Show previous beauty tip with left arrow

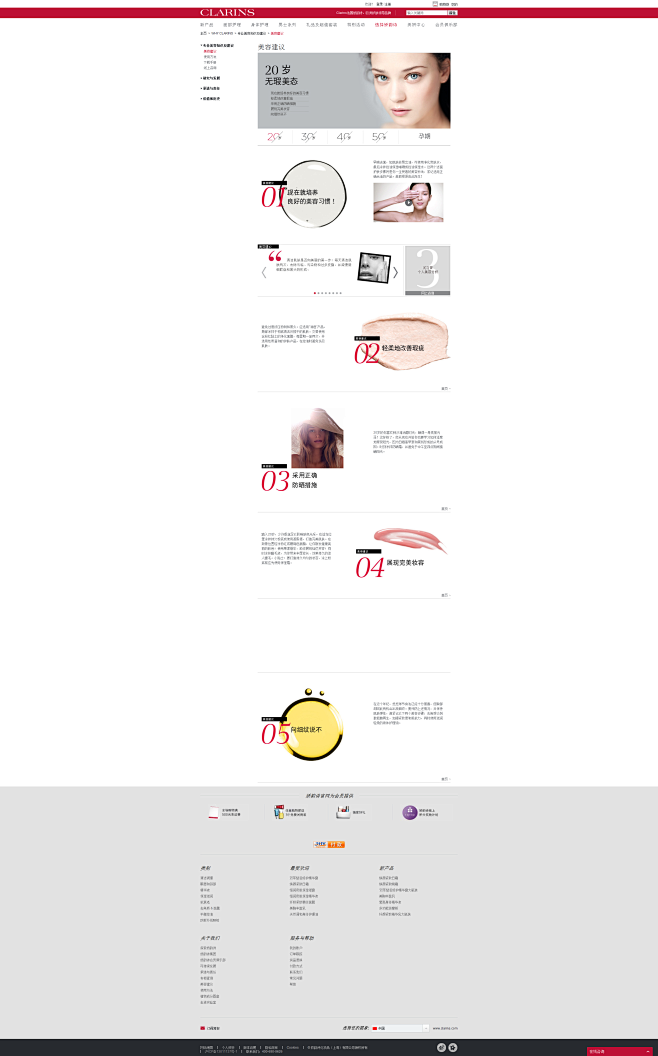[264, 272]
